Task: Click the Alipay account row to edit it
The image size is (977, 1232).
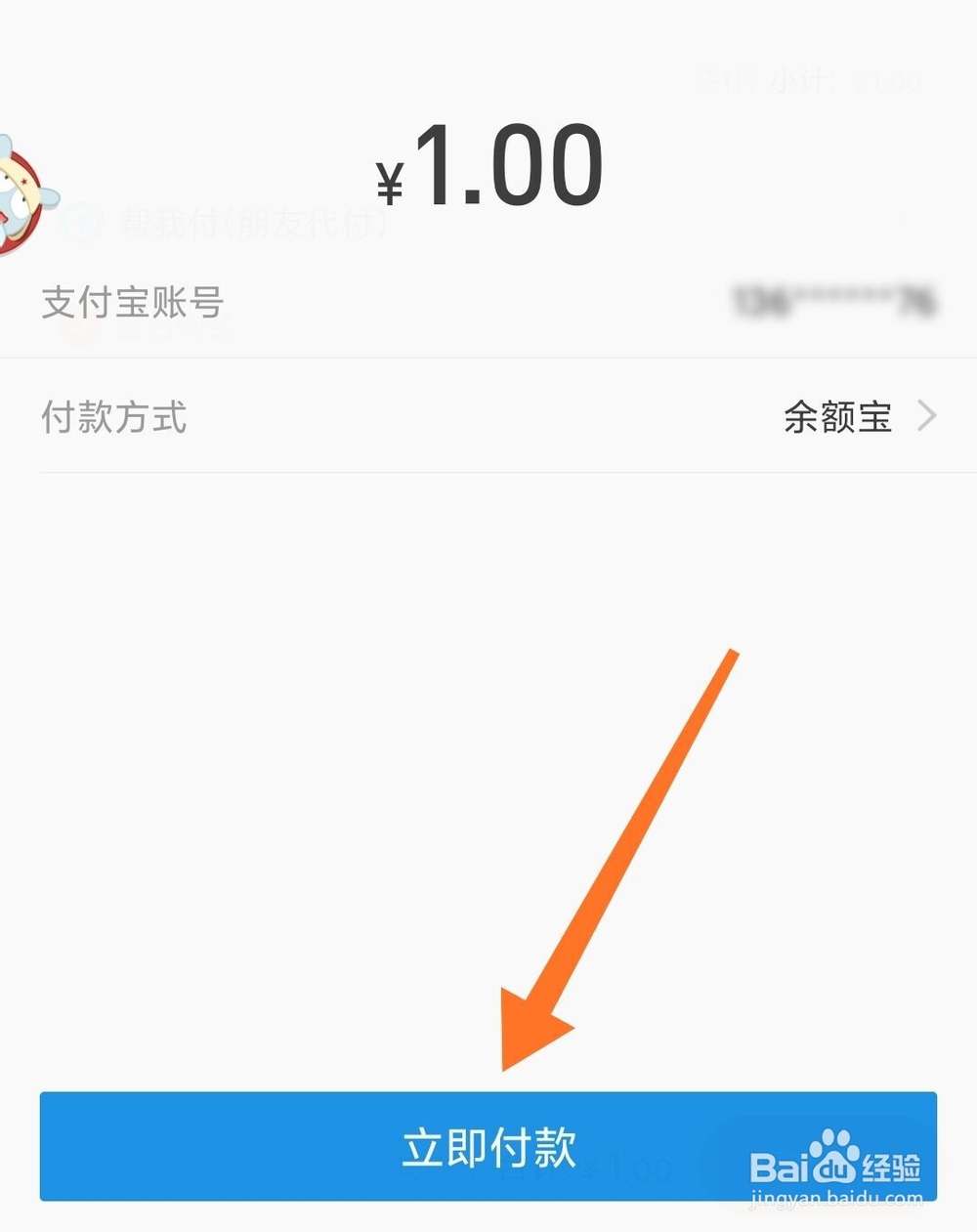Action: pos(488,304)
